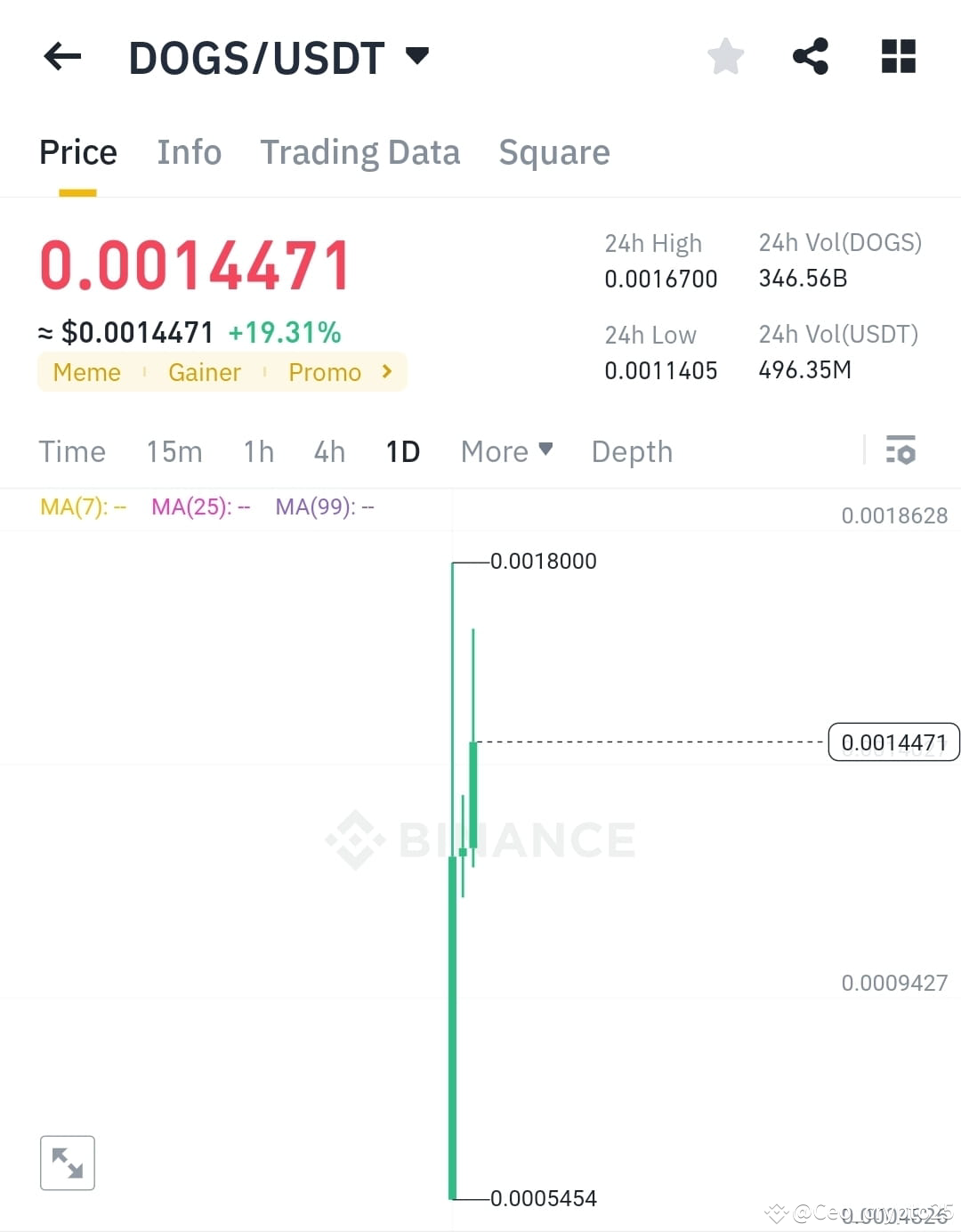Viewport: 961px width, 1232px height.
Task: Open the Square tab
Action: click(x=553, y=152)
